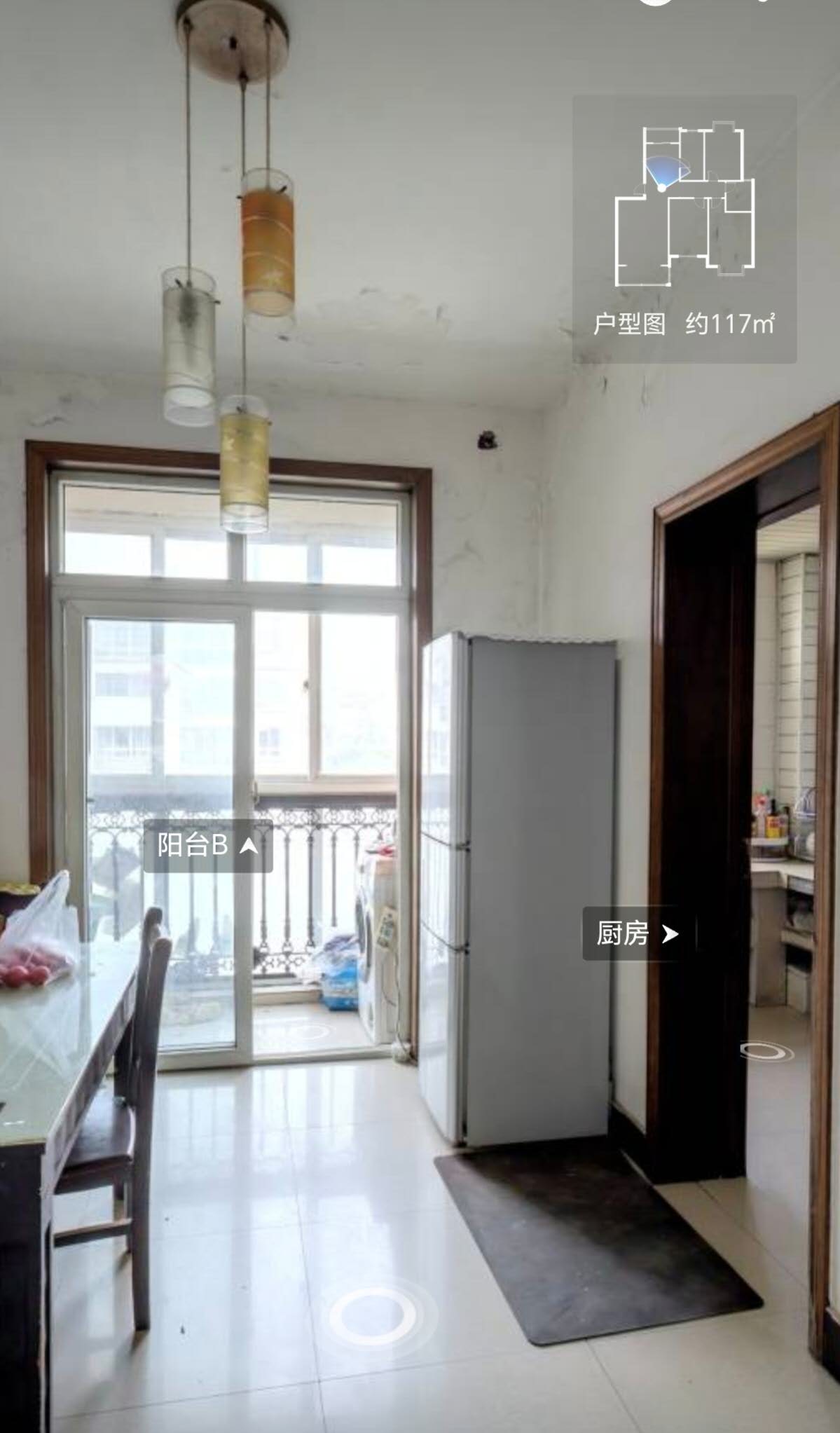The height and width of the screenshot is (1433, 840).
Task: Move to the floor ring inside kitchen doorway
Action: 766,1051
